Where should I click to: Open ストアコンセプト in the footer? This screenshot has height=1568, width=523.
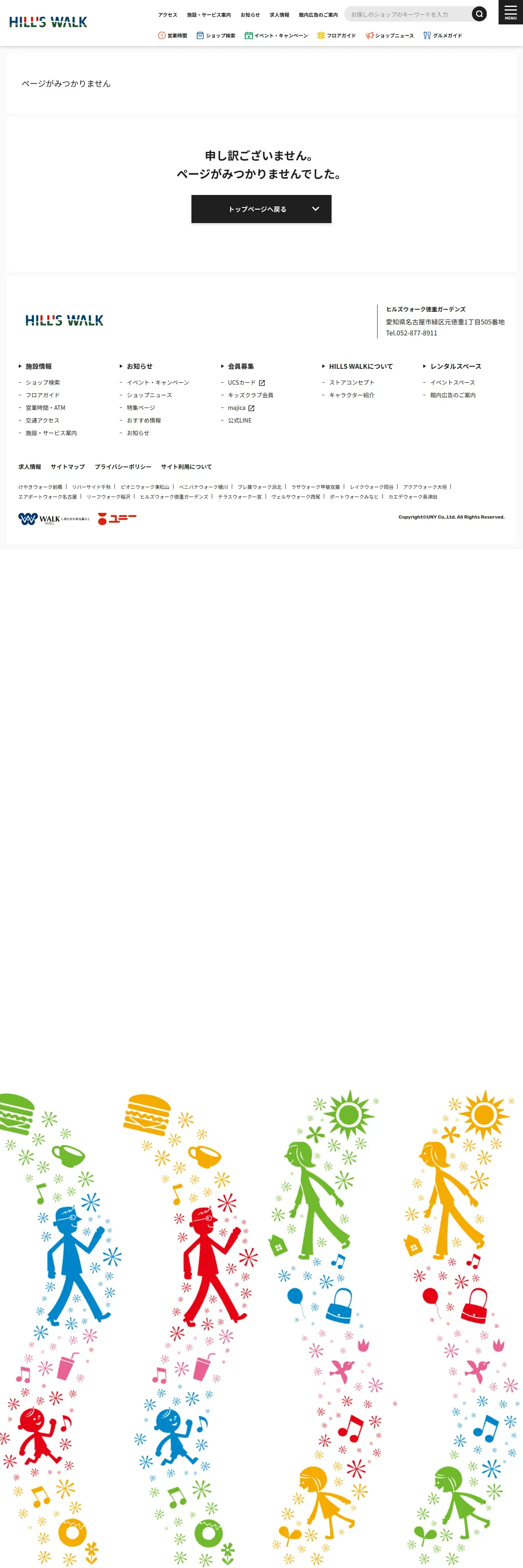pos(351,382)
